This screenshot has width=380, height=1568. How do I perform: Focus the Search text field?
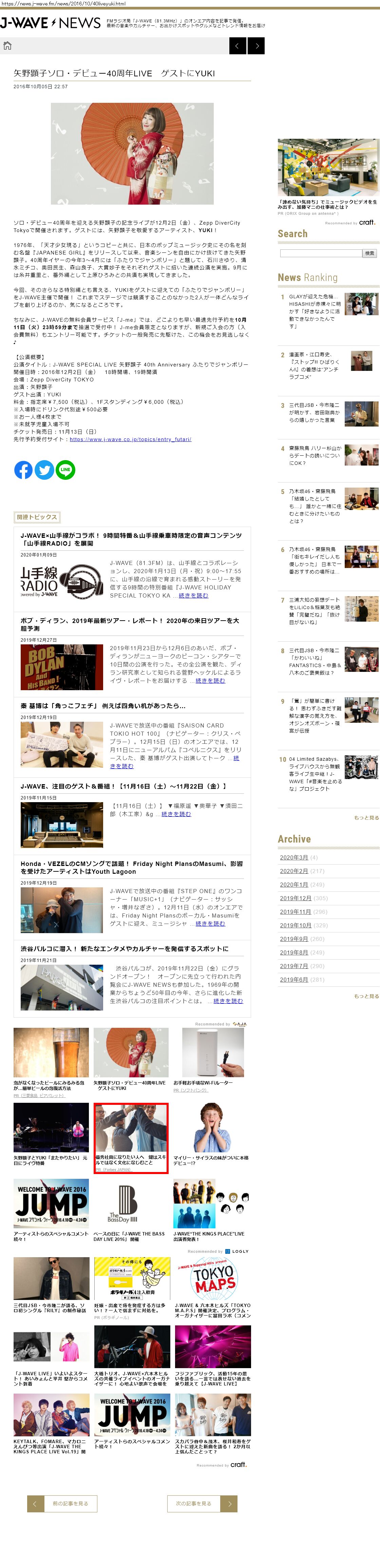click(x=320, y=253)
